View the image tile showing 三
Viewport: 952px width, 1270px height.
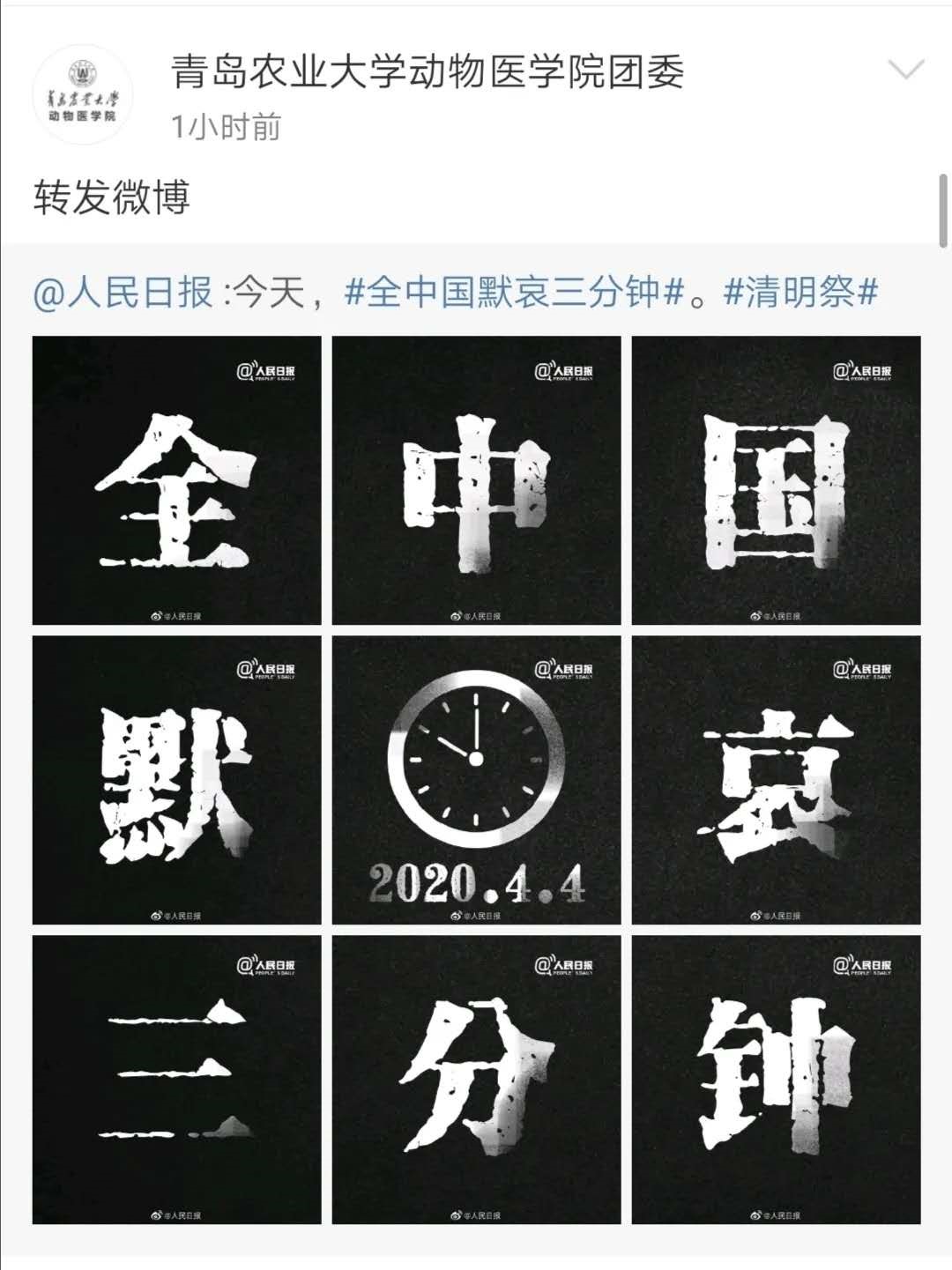[x=177, y=1080]
